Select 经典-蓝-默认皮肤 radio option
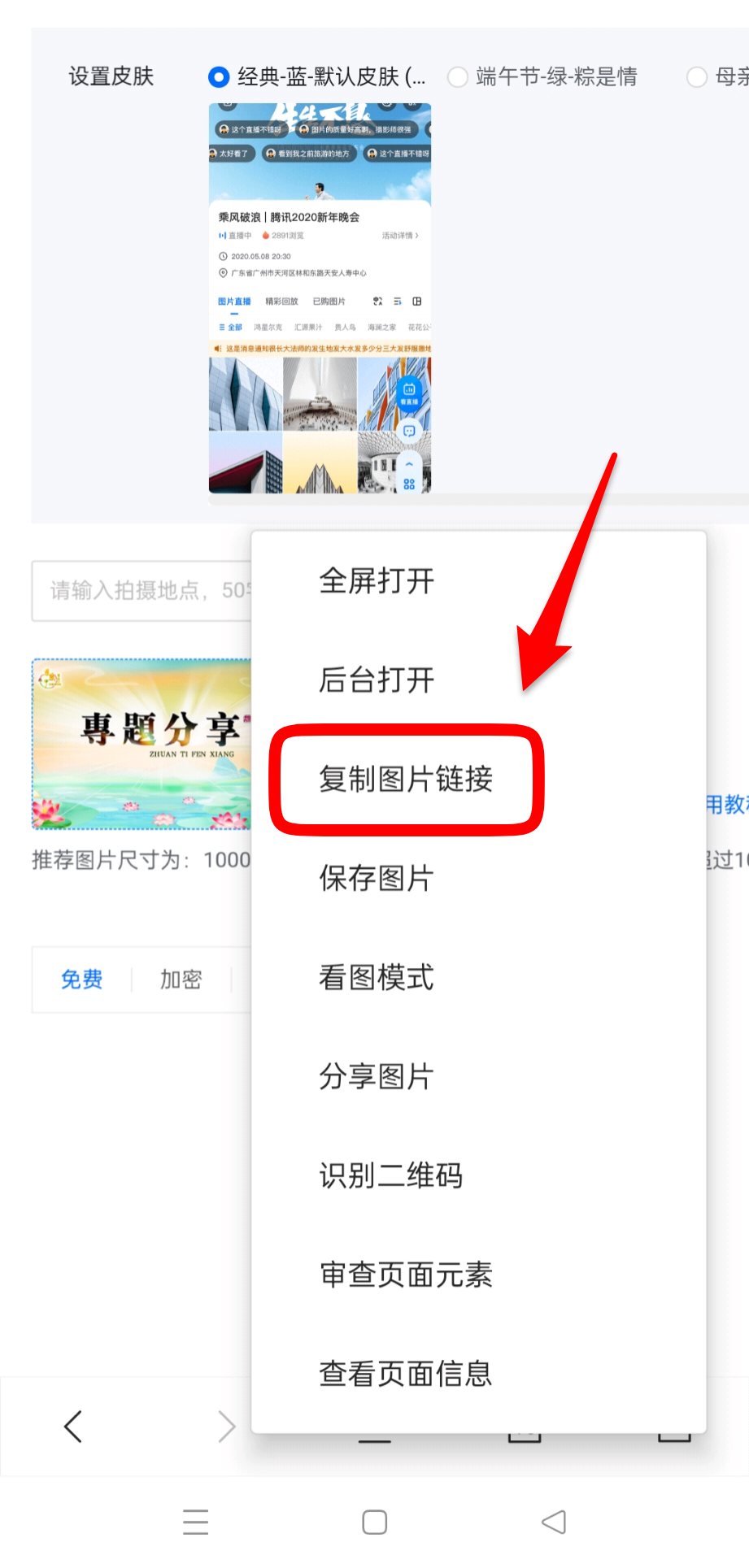The width and height of the screenshot is (749, 1568). point(219,77)
